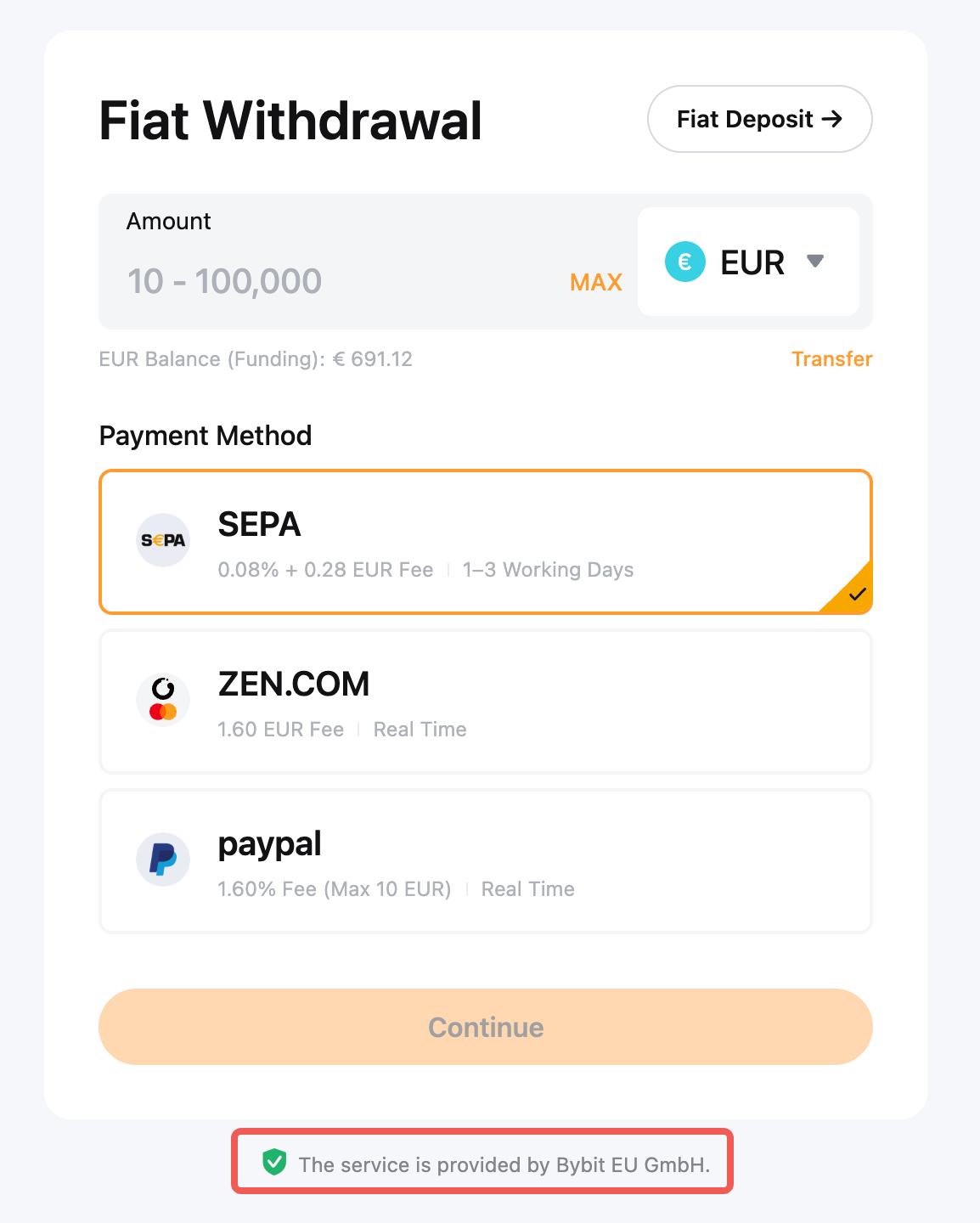Choose ZEN.COM payment method
The image size is (980, 1223).
[x=485, y=702]
